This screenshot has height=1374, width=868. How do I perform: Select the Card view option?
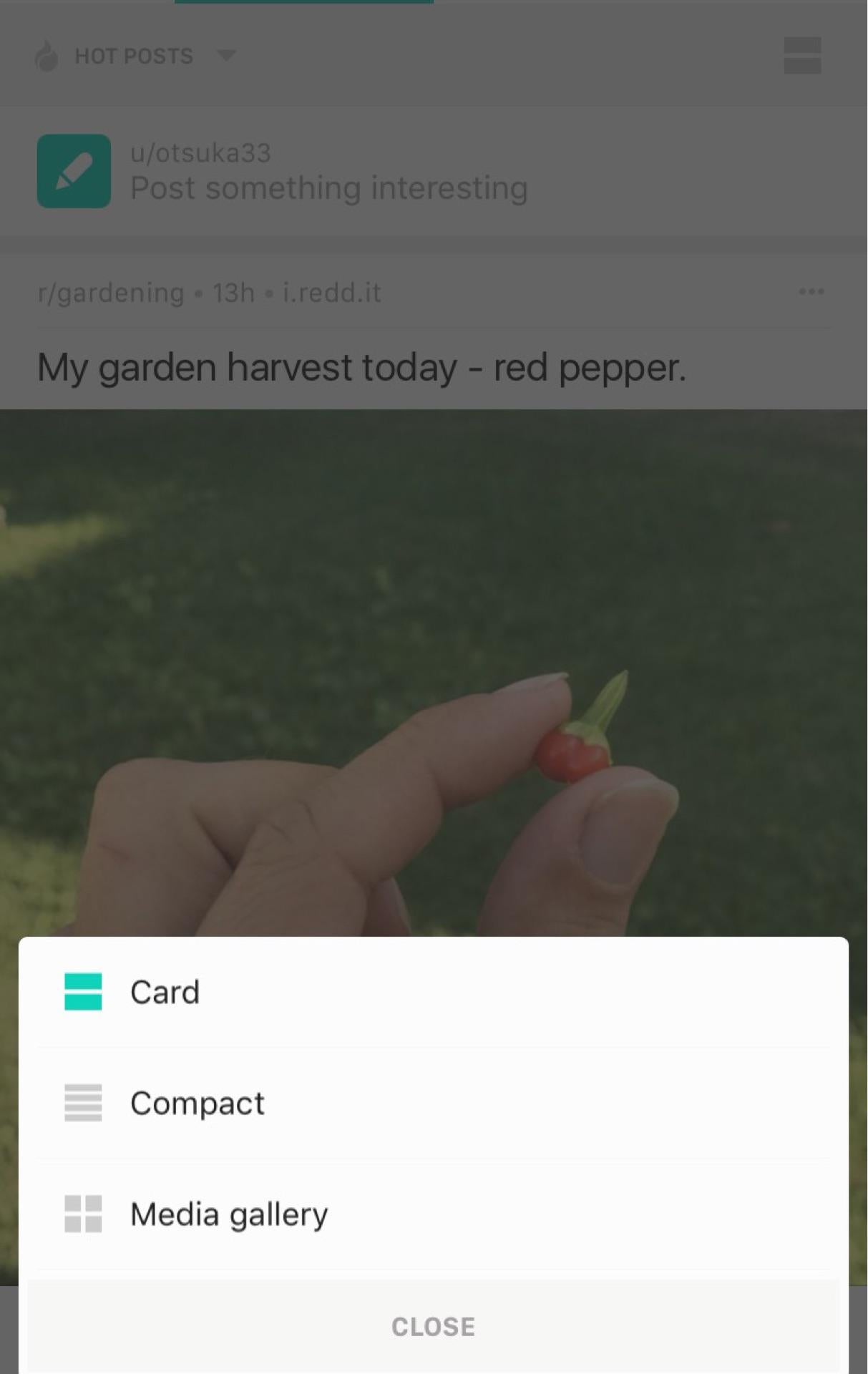pos(165,992)
